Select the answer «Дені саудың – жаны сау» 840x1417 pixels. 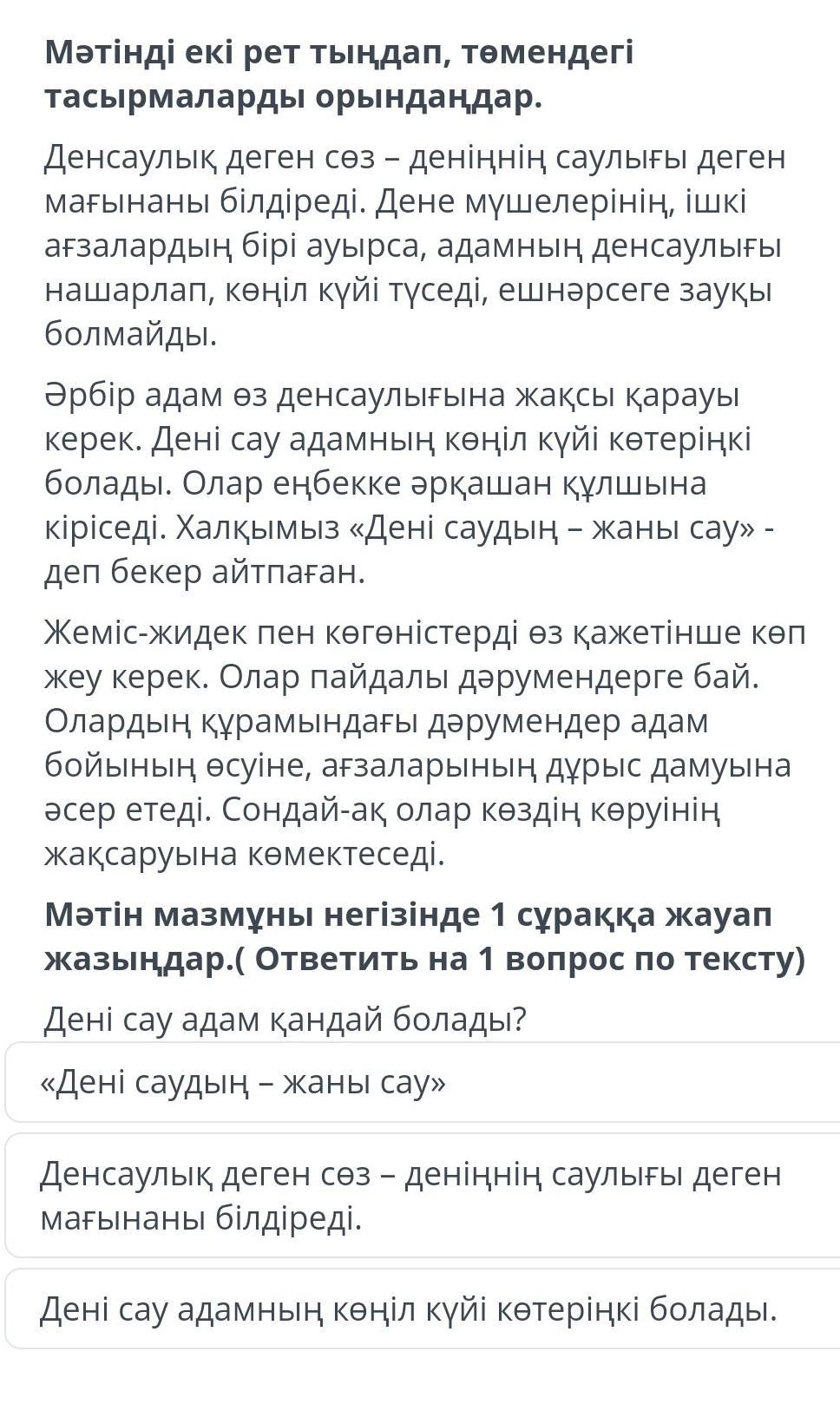423,1082
